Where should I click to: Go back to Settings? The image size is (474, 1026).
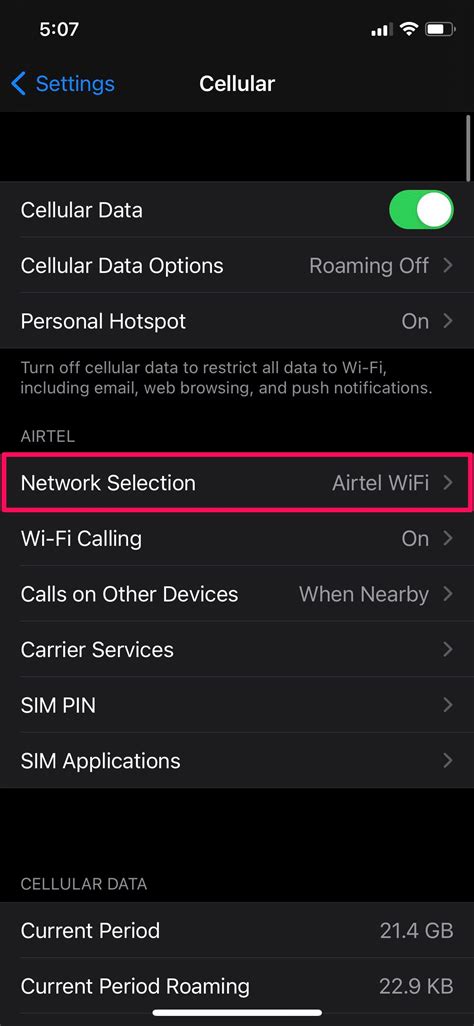tap(63, 84)
